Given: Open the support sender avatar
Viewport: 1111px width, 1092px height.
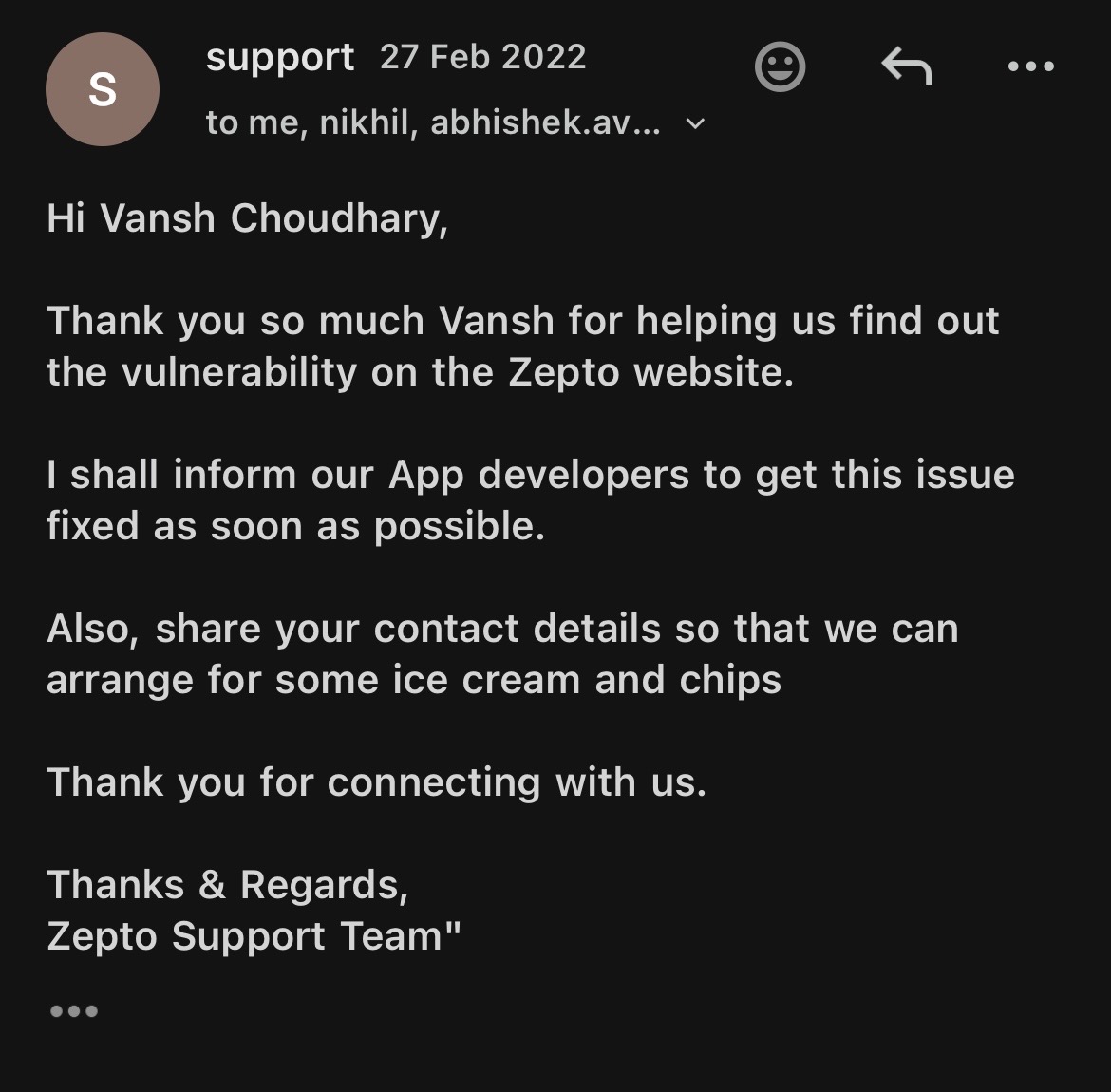Looking at the screenshot, I should pyautogui.click(x=103, y=89).
